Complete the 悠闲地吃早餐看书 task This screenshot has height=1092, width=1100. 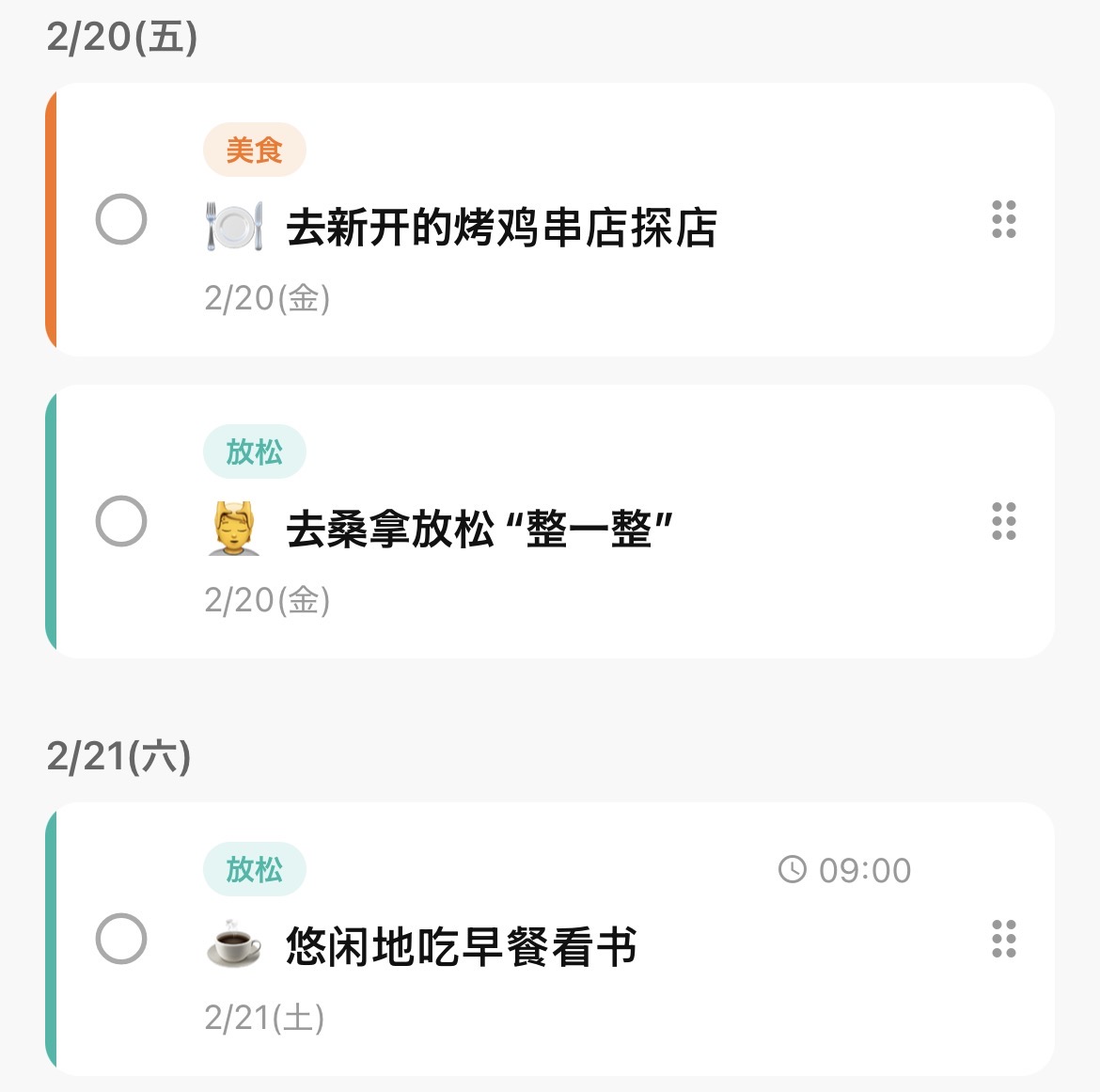(121, 939)
